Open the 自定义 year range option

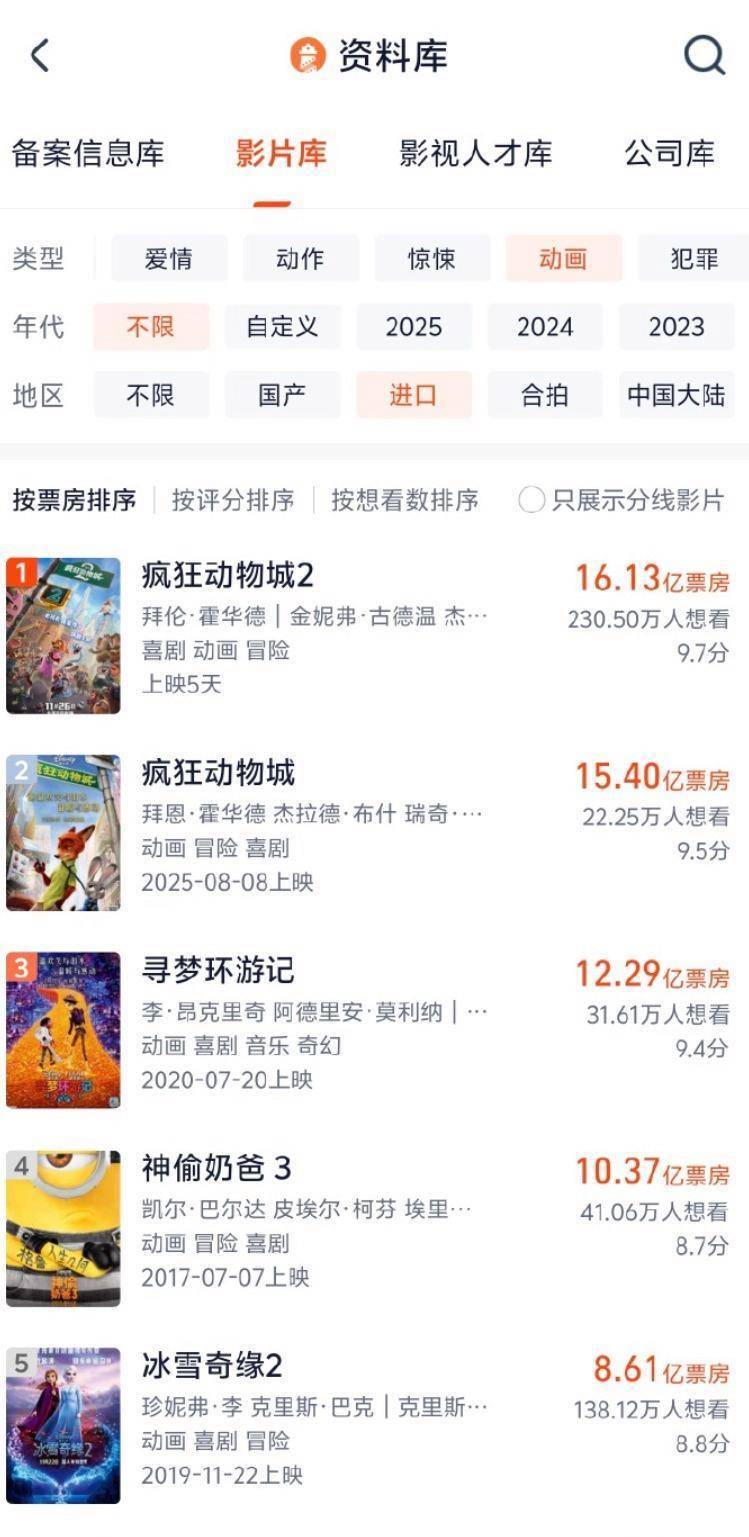tap(282, 327)
